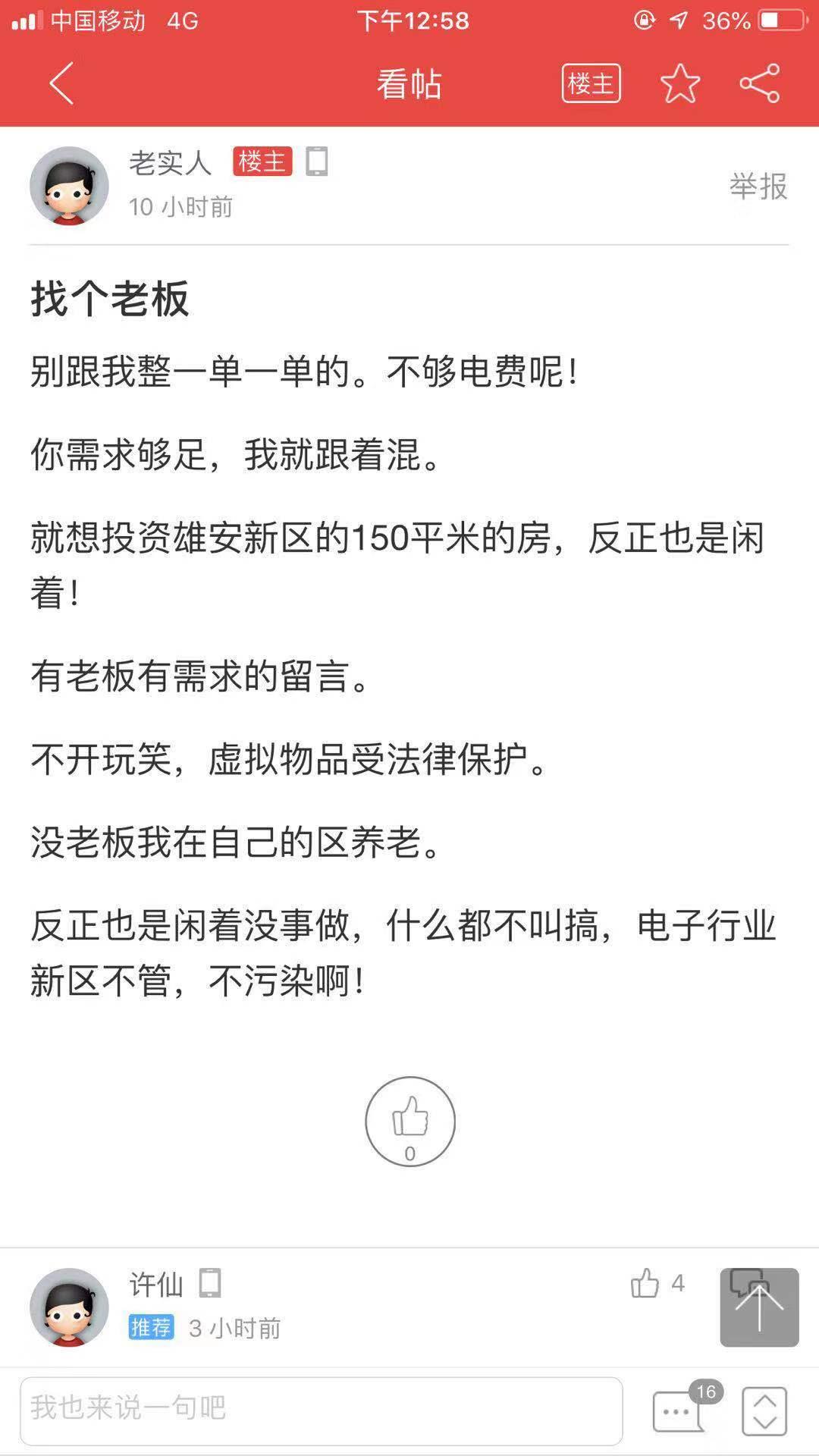Report the post via 举报
The image size is (819, 1456).
click(x=758, y=186)
